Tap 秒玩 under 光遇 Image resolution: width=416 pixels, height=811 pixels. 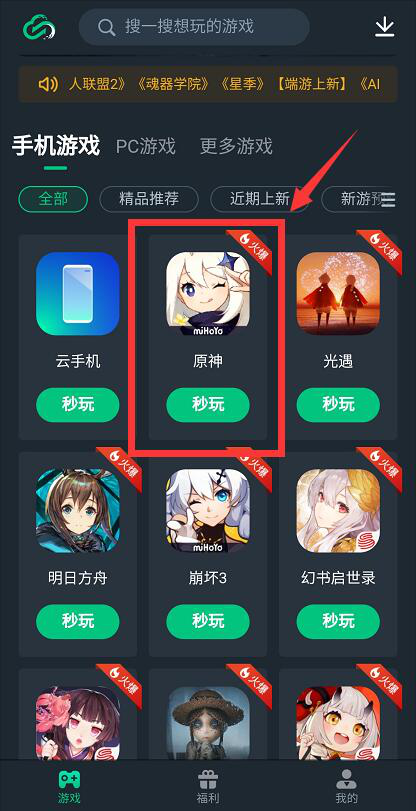(x=338, y=404)
